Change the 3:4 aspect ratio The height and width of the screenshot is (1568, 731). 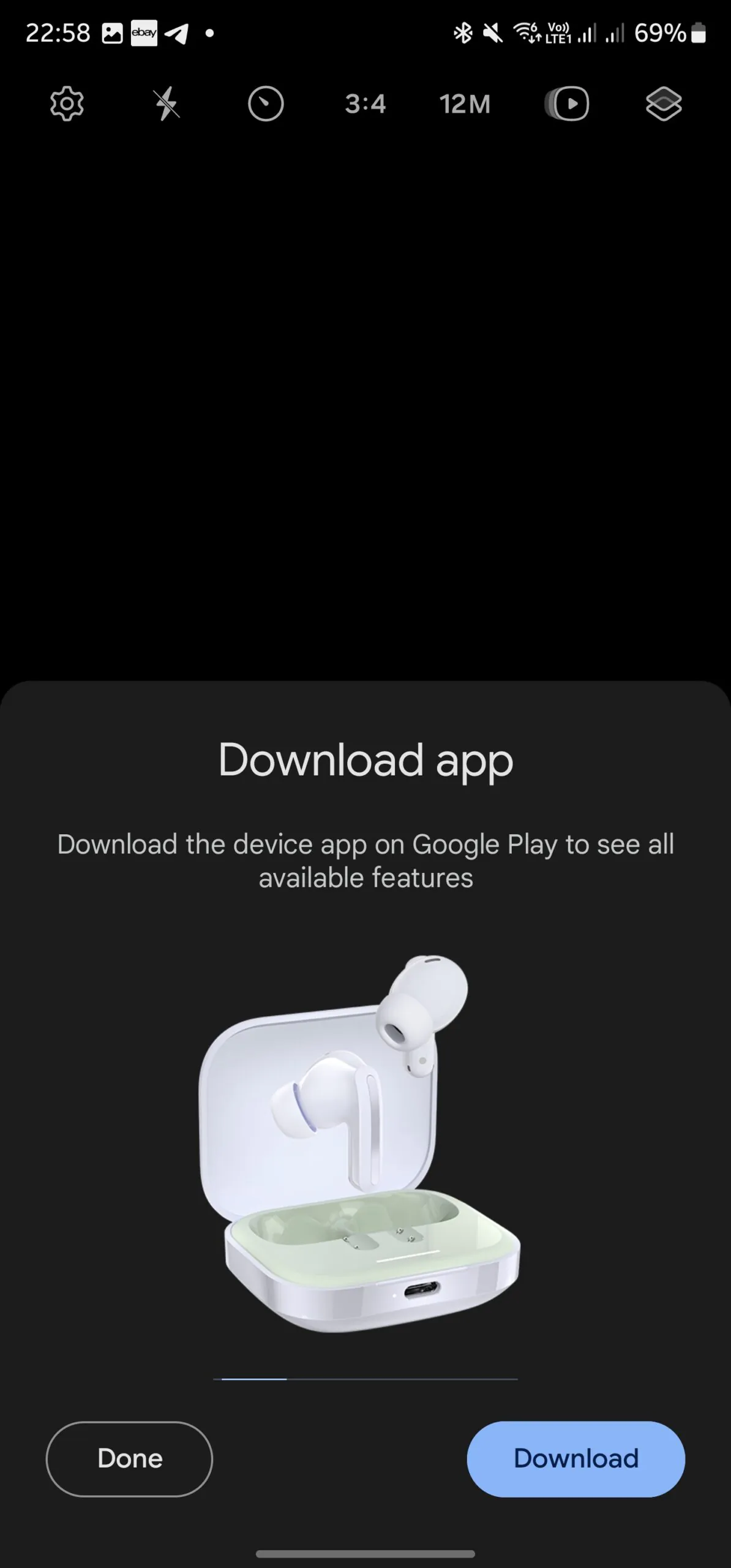(365, 104)
